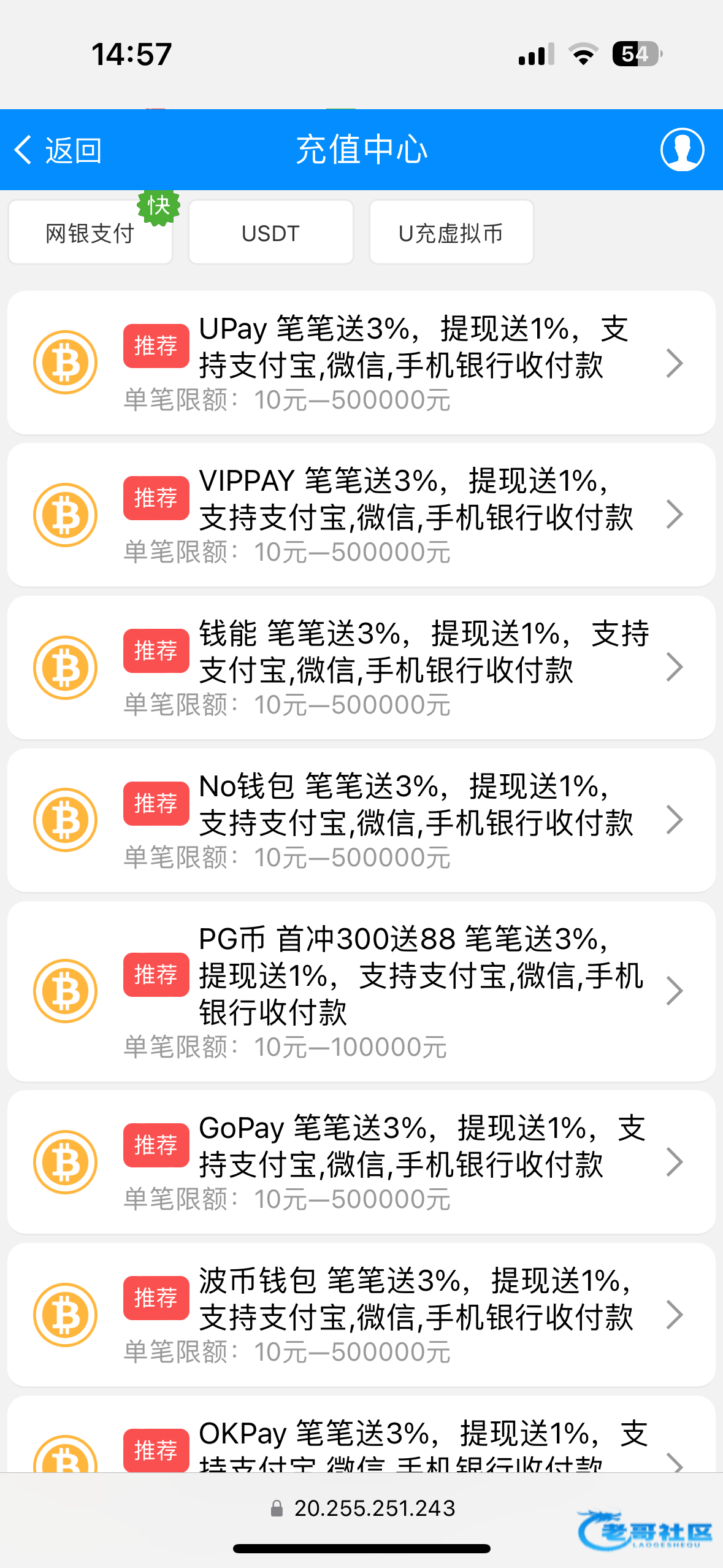This screenshot has height=1568, width=723.
Task: Switch to the U充虚拟币 tab
Action: point(451,233)
